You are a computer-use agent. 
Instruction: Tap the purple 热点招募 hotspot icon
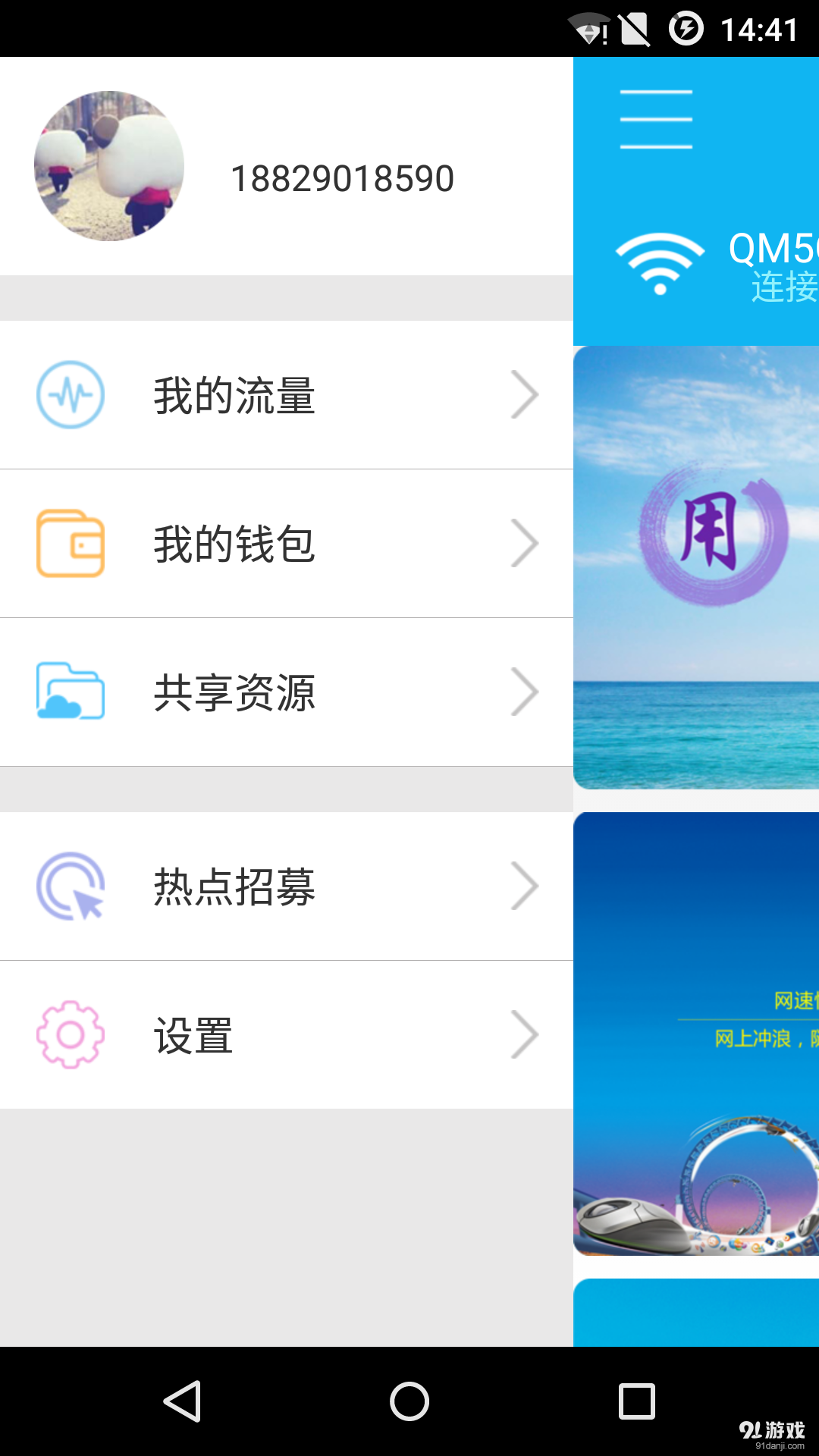(71, 885)
